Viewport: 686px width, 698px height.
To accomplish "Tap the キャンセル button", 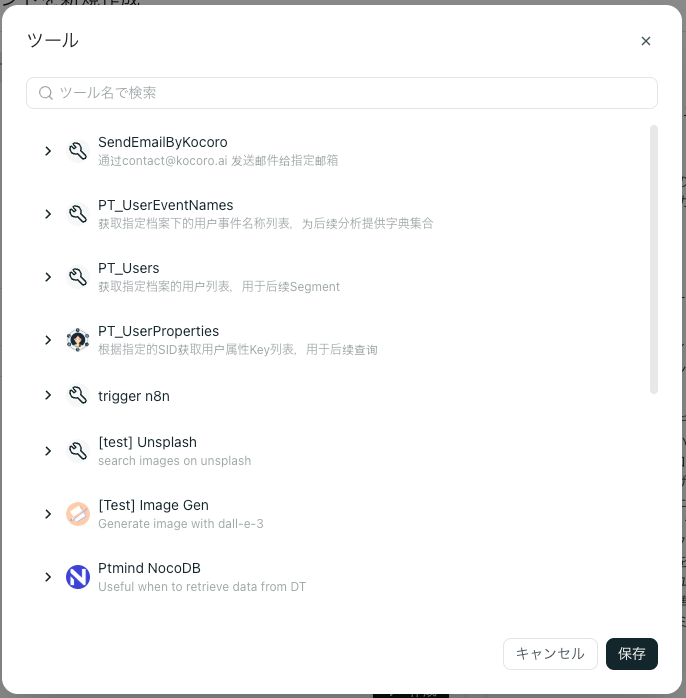I will click(550, 653).
